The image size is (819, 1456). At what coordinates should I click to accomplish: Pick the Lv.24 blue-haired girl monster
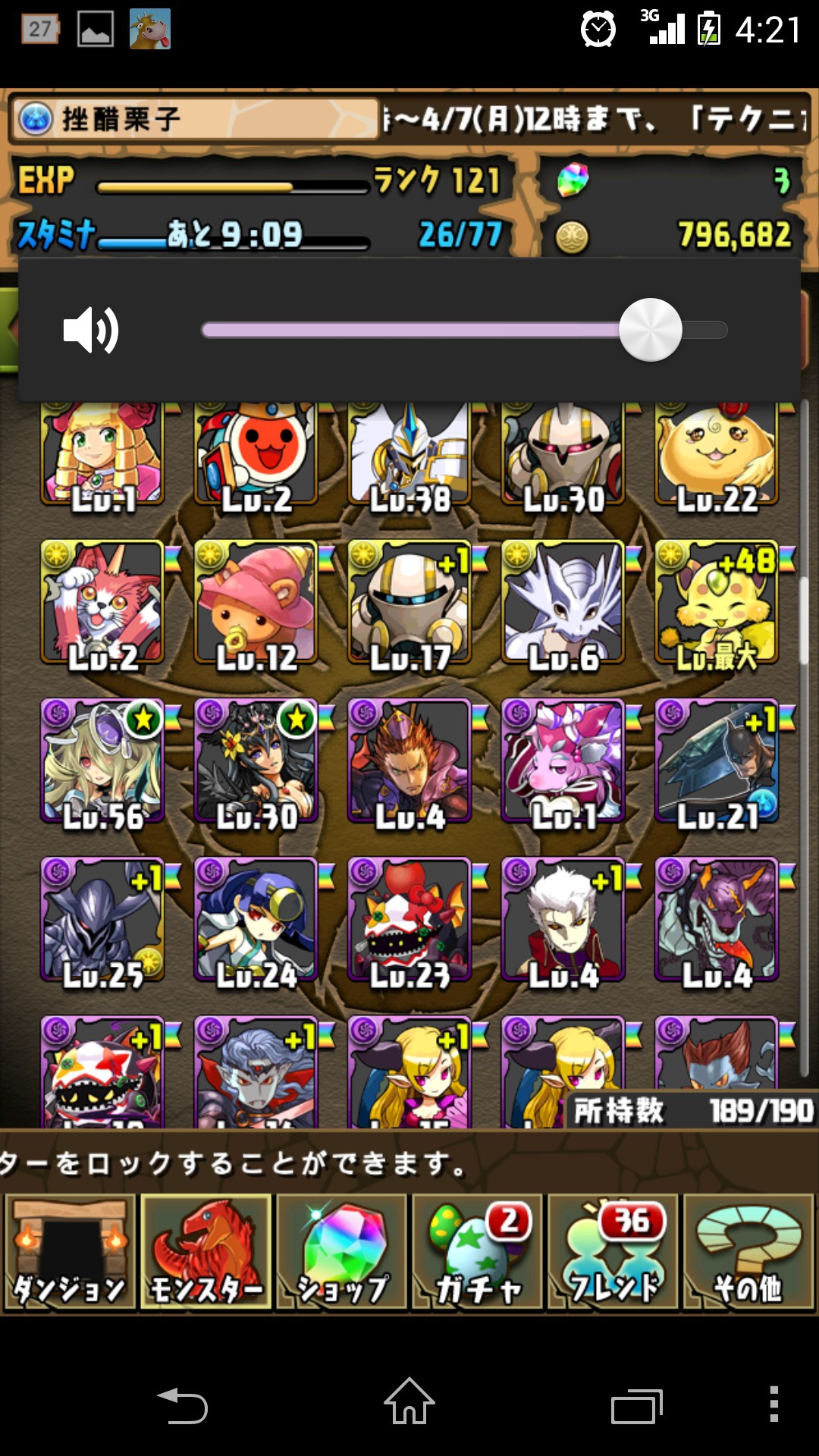[x=256, y=920]
